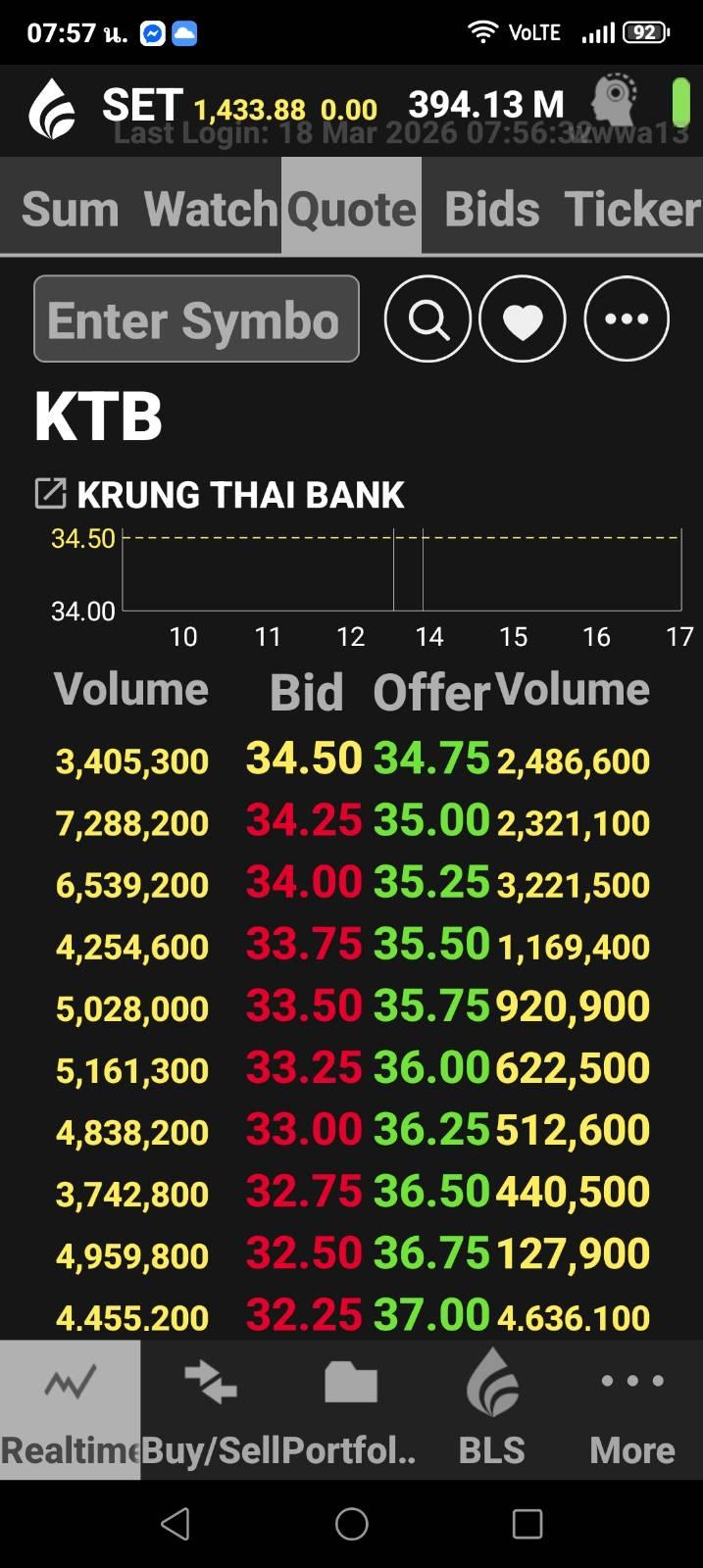Open the Buy/Sell section

point(211,1409)
